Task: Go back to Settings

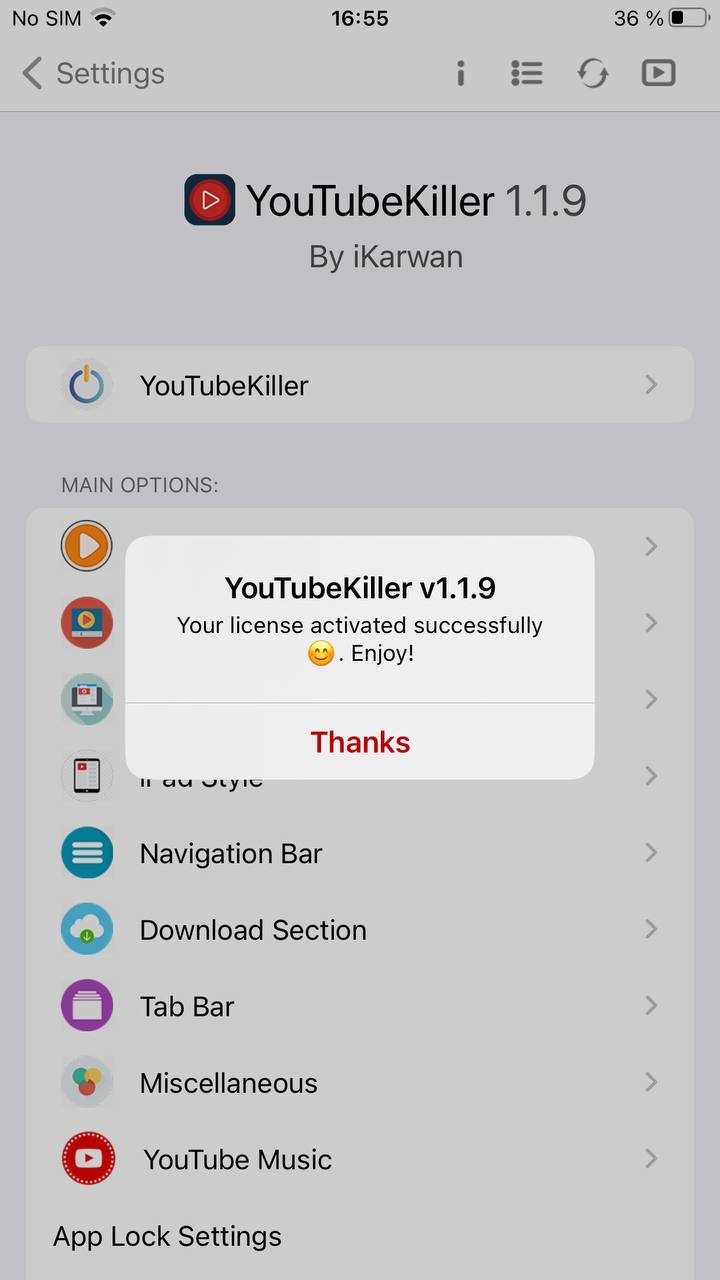Action: point(92,73)
